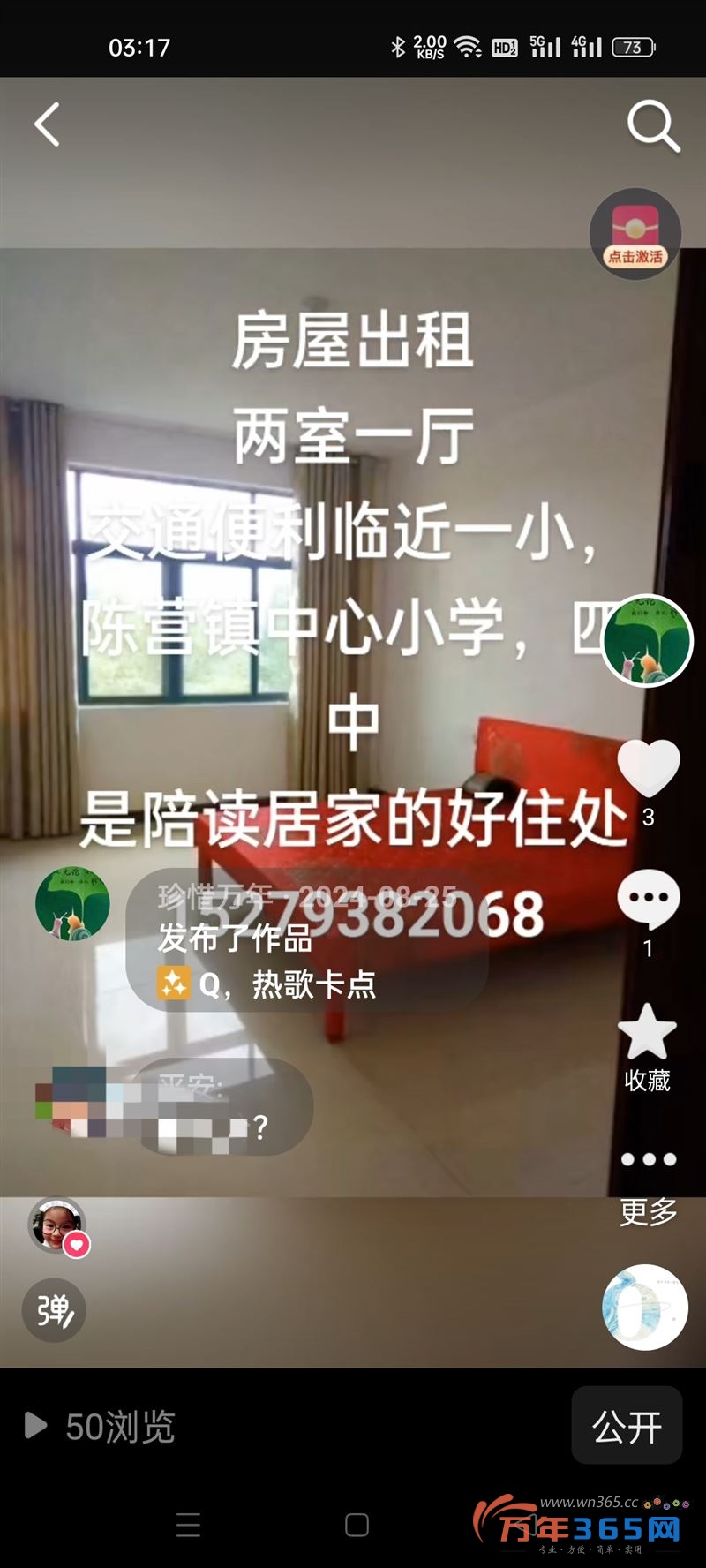Like this video with the heart icon
This screenshot has width=706, height=1568.
649,769
